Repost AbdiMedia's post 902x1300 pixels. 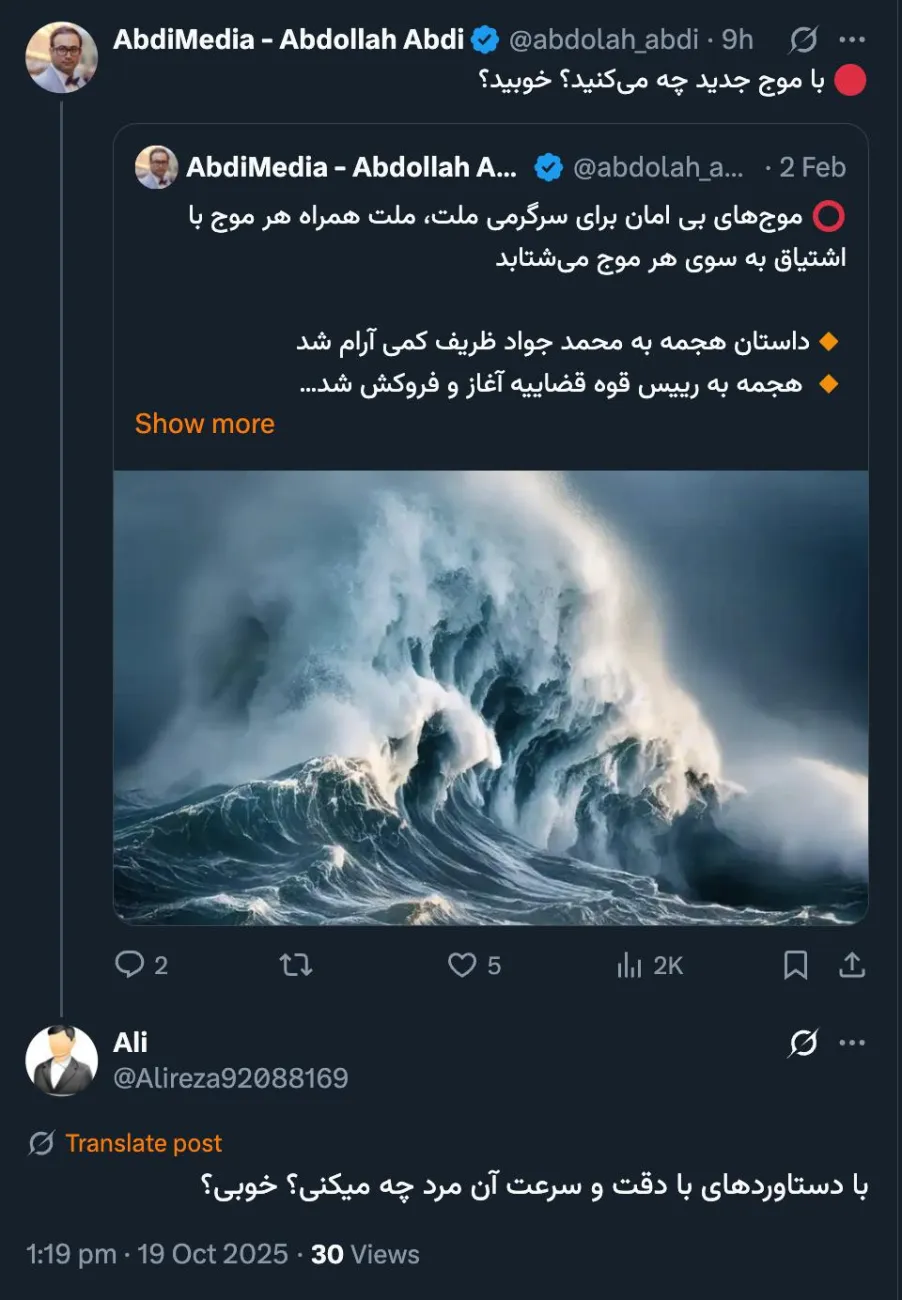294,965
